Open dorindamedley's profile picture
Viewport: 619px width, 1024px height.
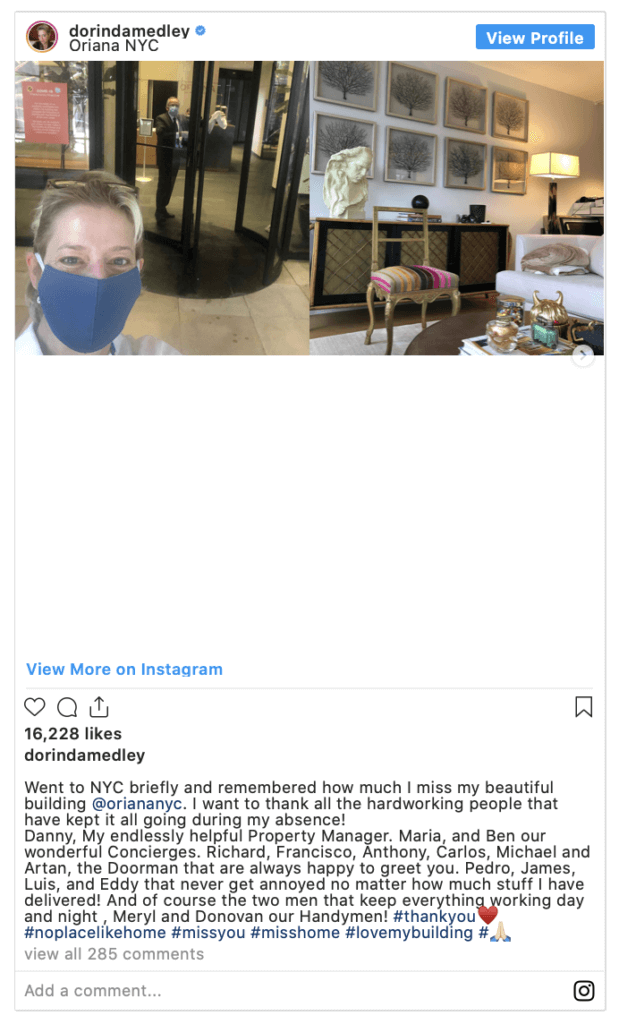(42, 37)
